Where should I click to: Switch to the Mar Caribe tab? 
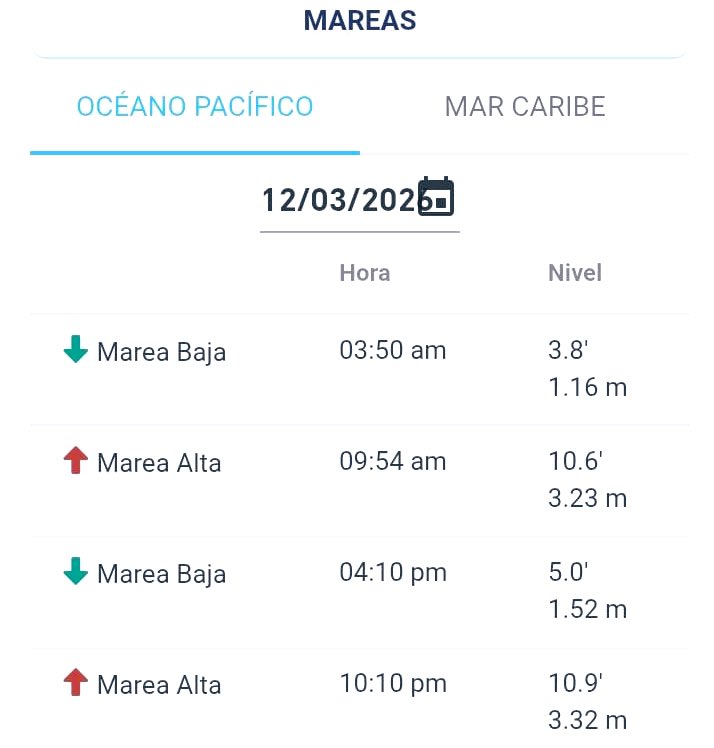[x=525, y=106]
